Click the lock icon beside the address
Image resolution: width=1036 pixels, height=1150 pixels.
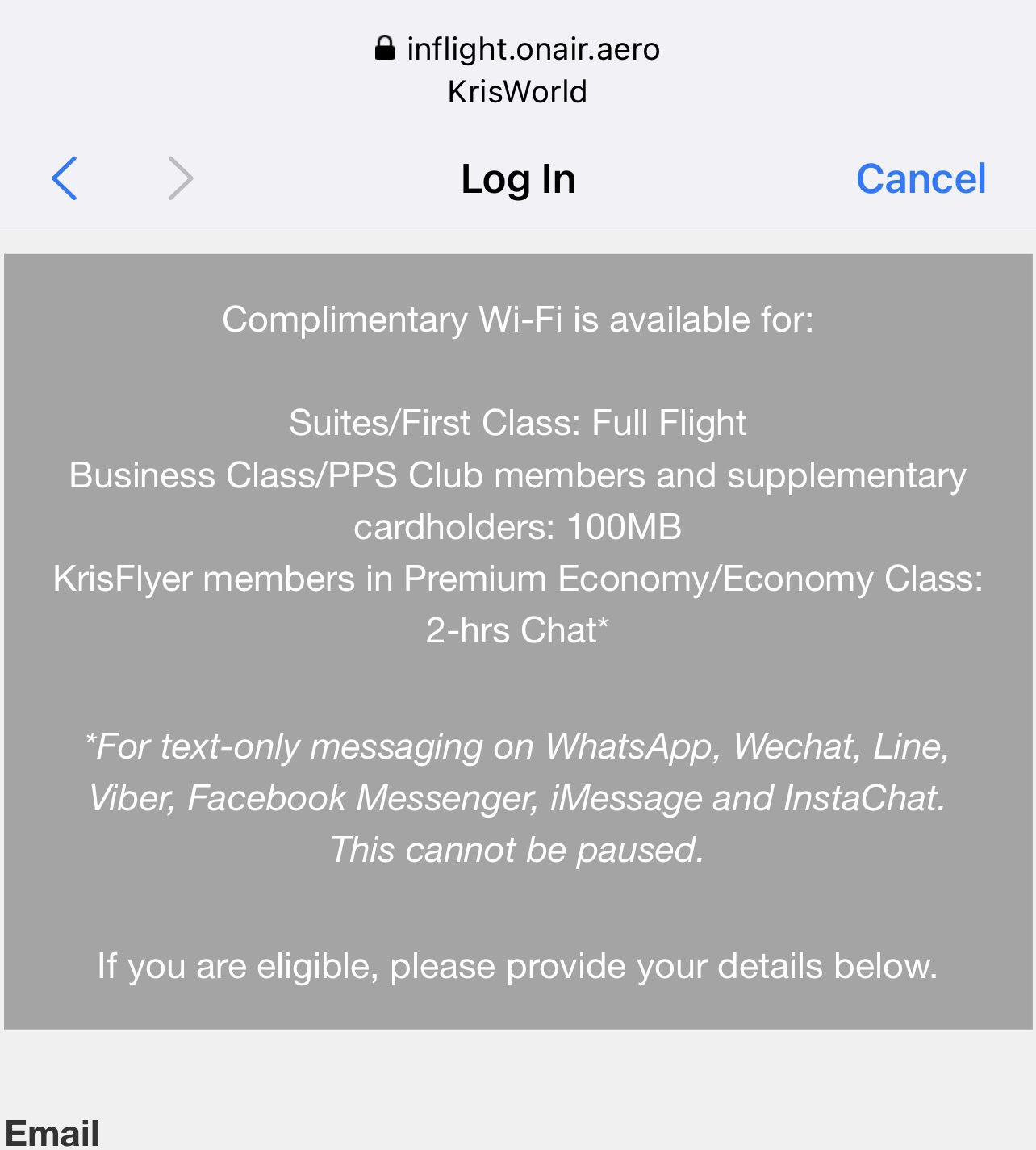click(x=385, y=48)
